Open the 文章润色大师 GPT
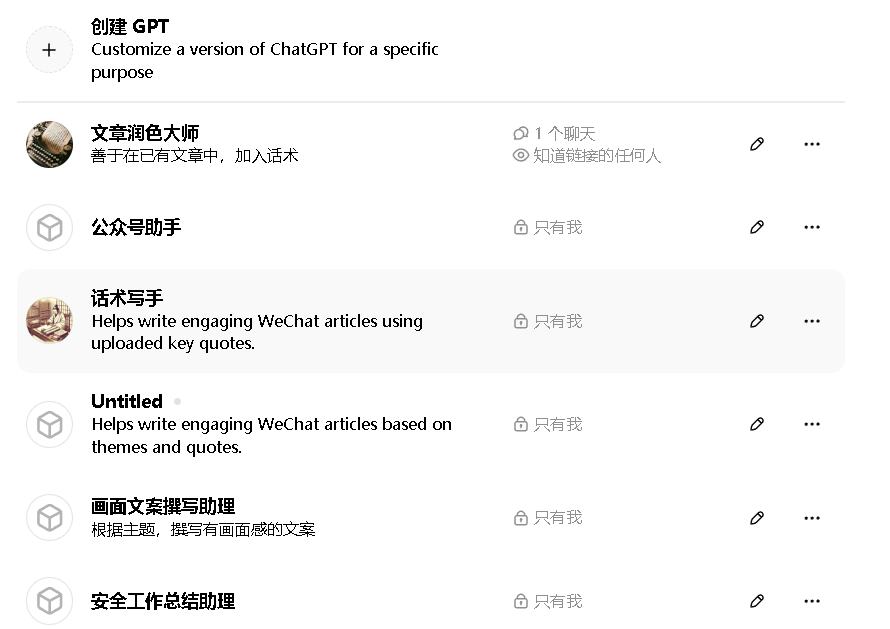 coord(145,133)
